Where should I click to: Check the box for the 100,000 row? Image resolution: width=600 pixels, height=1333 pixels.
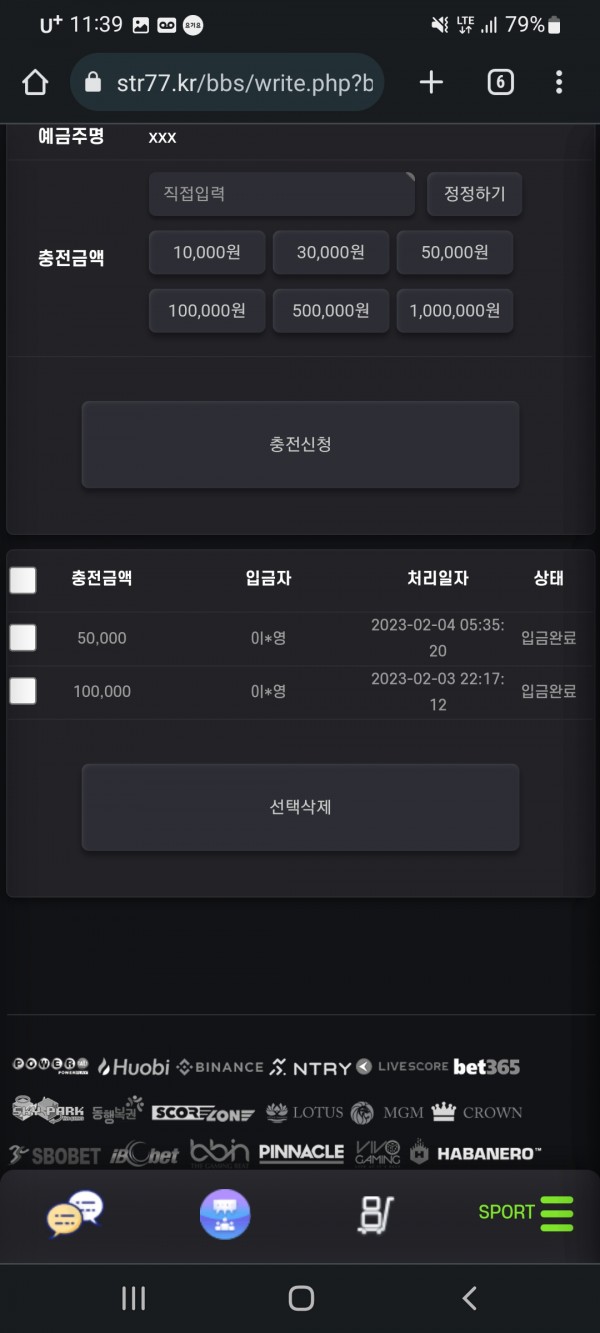click(x=23, y=691)
